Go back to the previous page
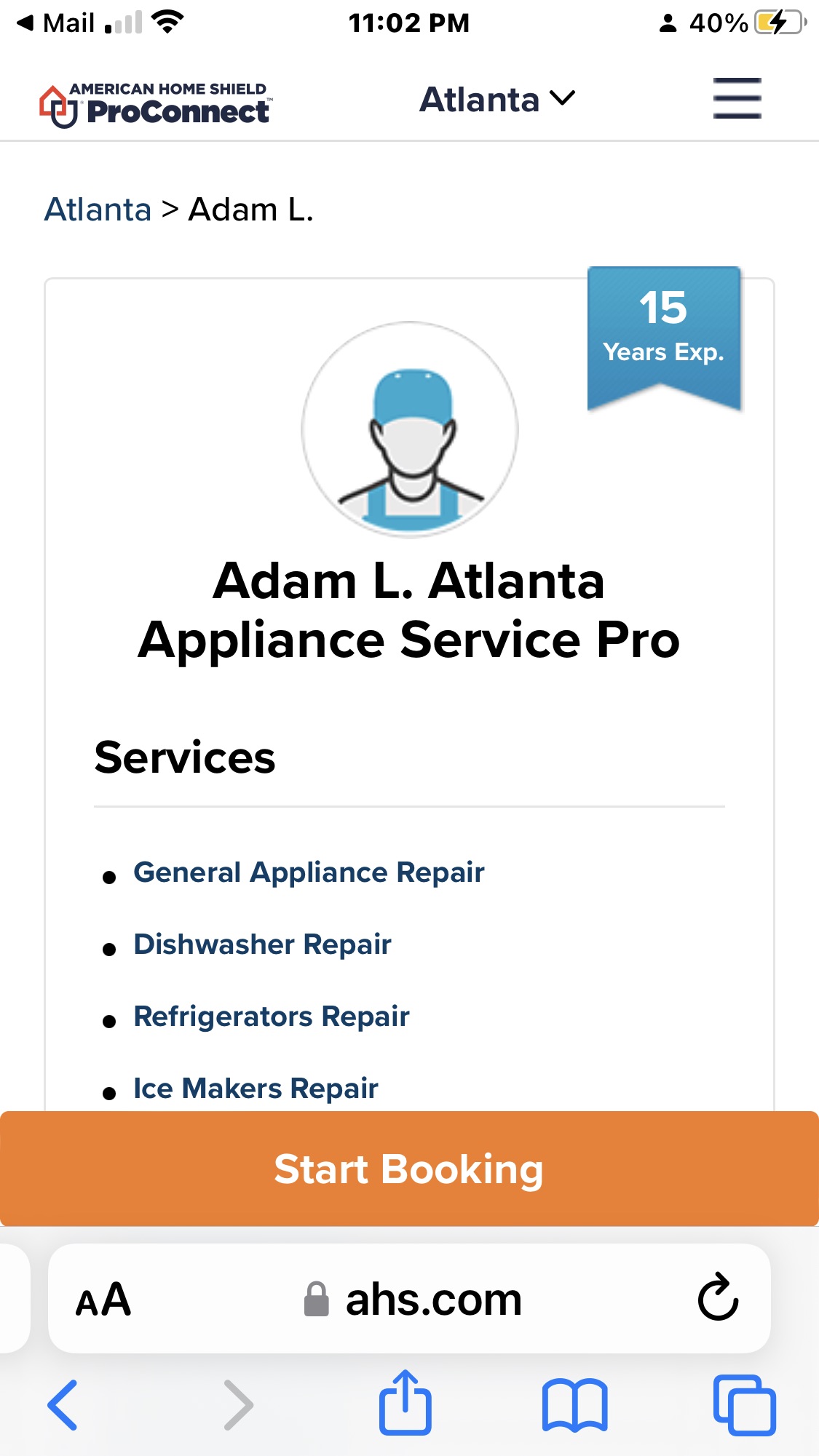The image size is (819, 1456). coord(63,1404)
